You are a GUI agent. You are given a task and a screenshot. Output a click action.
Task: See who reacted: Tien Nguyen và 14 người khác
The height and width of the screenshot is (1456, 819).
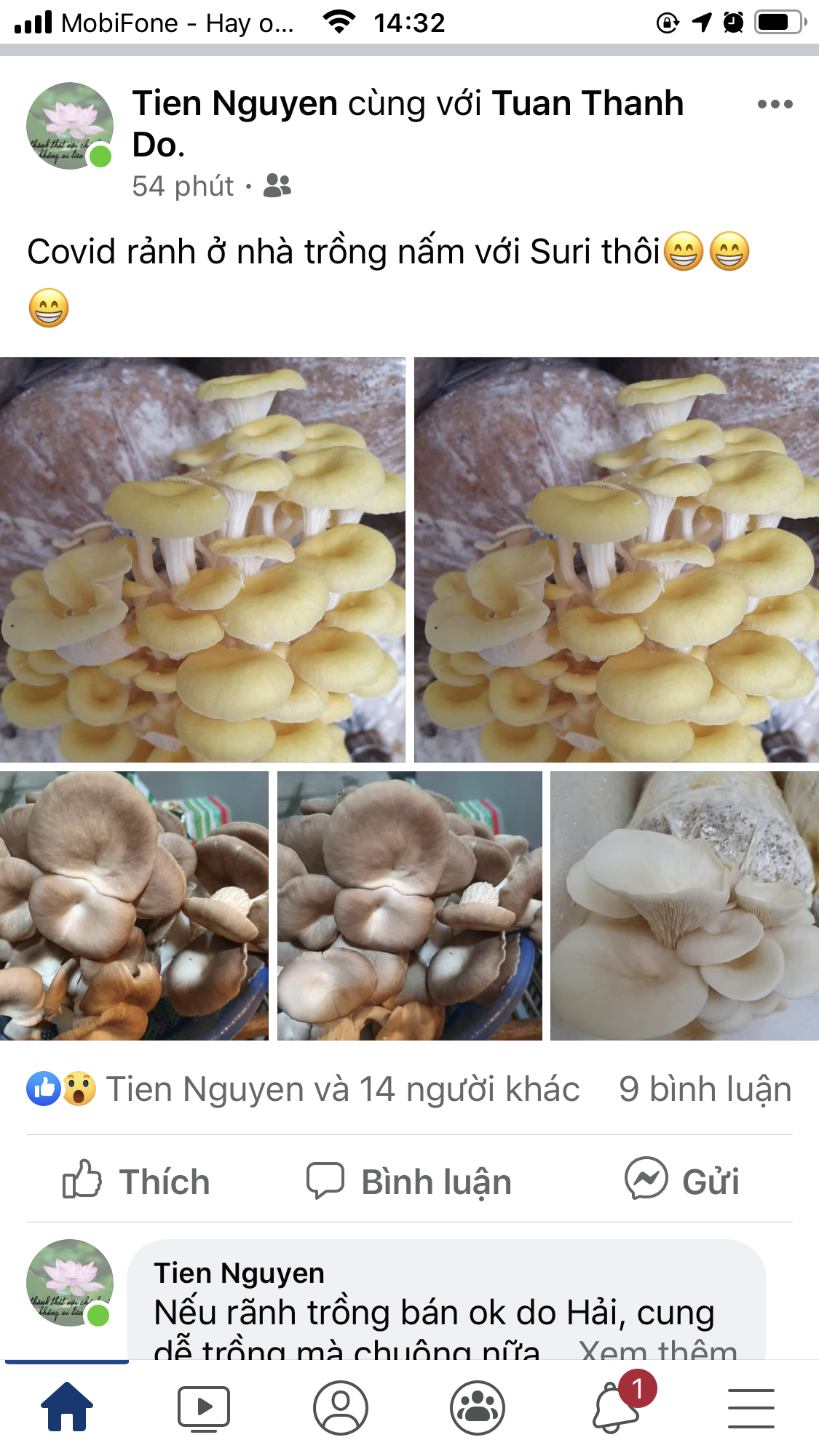(342, 1089)
